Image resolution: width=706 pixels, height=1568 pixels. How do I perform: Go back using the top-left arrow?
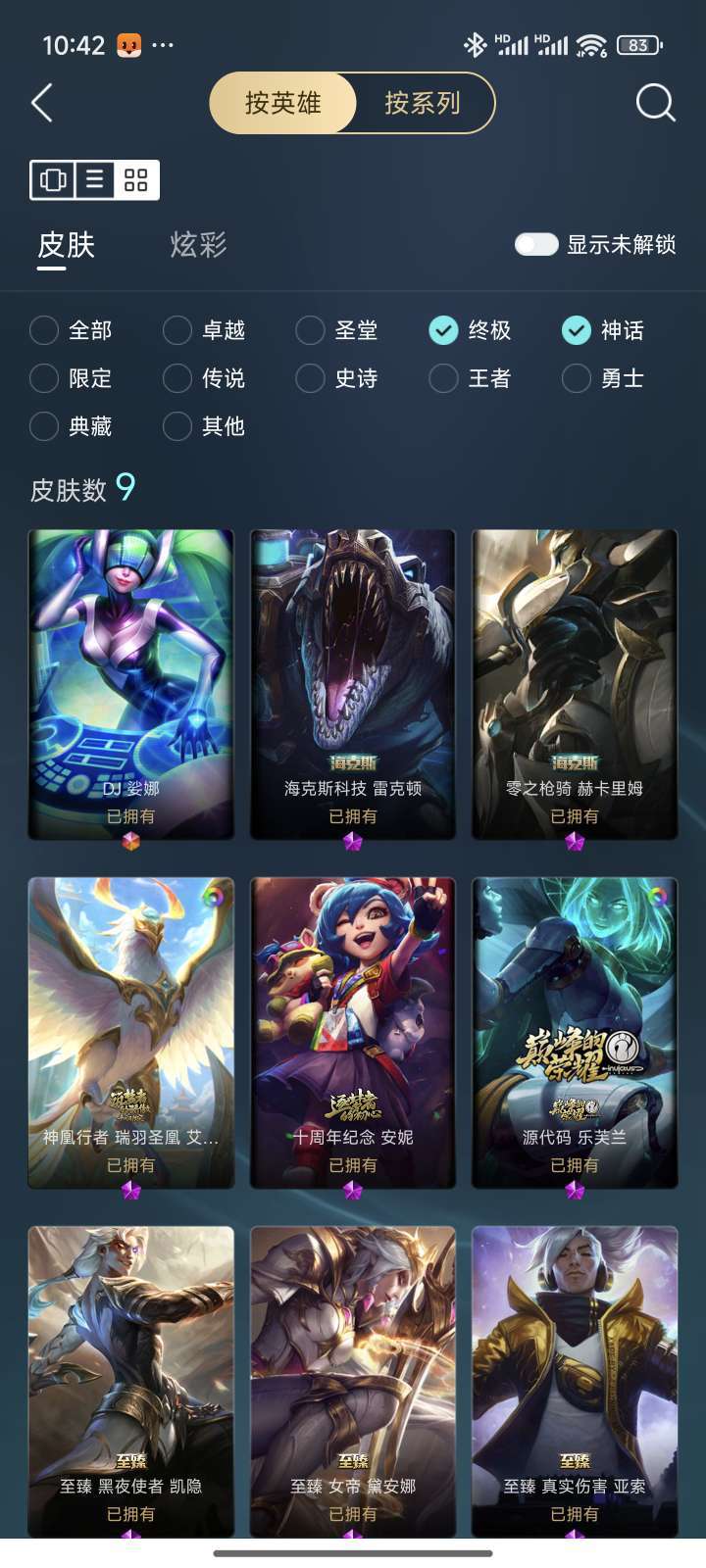42,103
